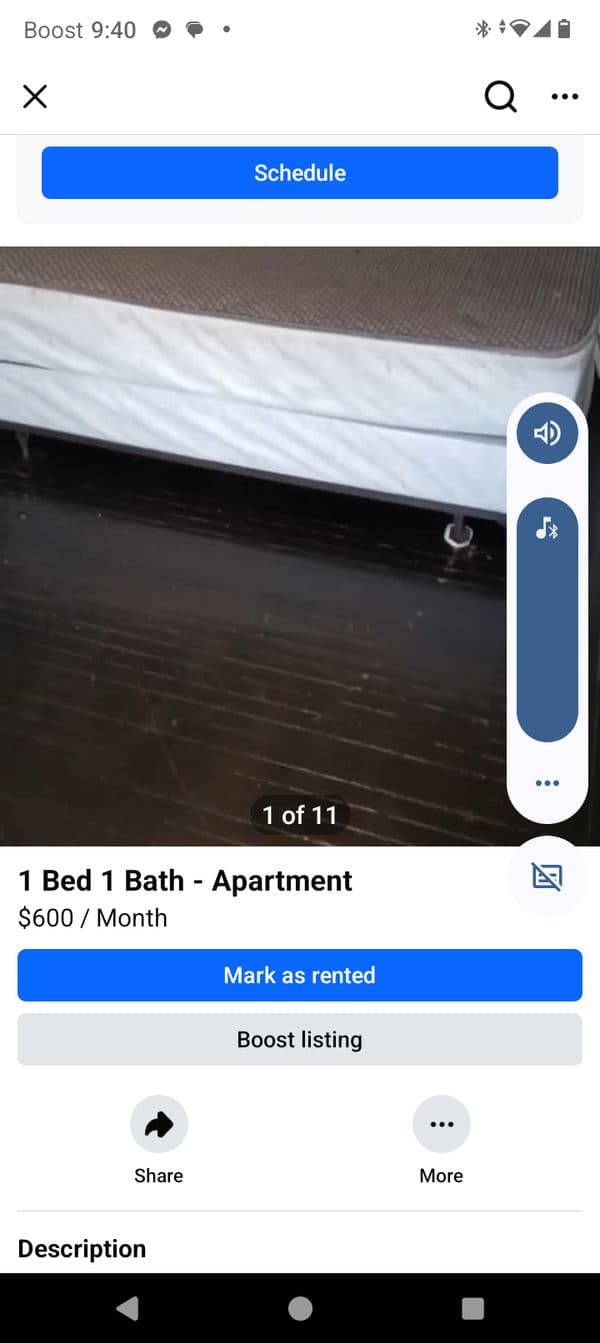Boost listing for the apartment

click(x=299, y=1039)
